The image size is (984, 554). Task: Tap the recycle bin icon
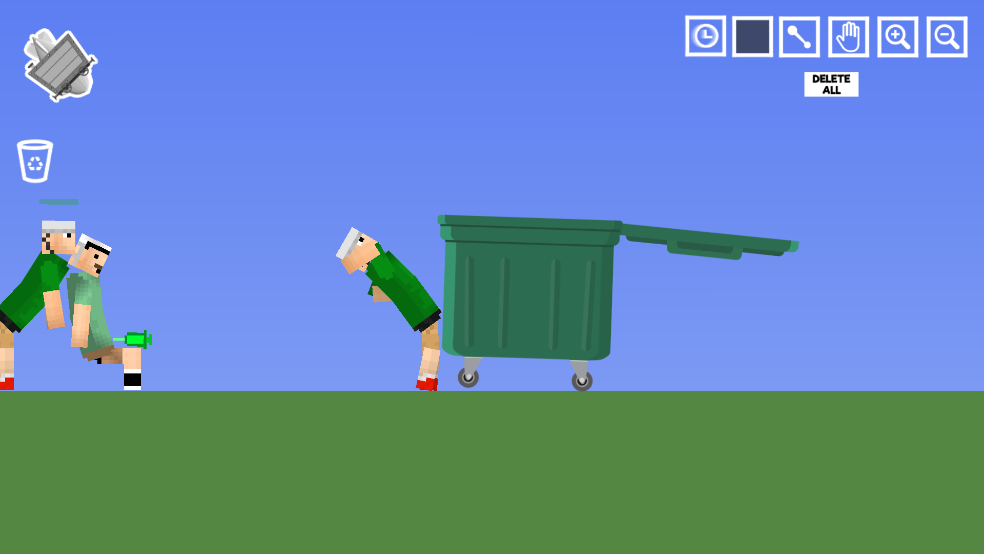(x=35, y=161)
